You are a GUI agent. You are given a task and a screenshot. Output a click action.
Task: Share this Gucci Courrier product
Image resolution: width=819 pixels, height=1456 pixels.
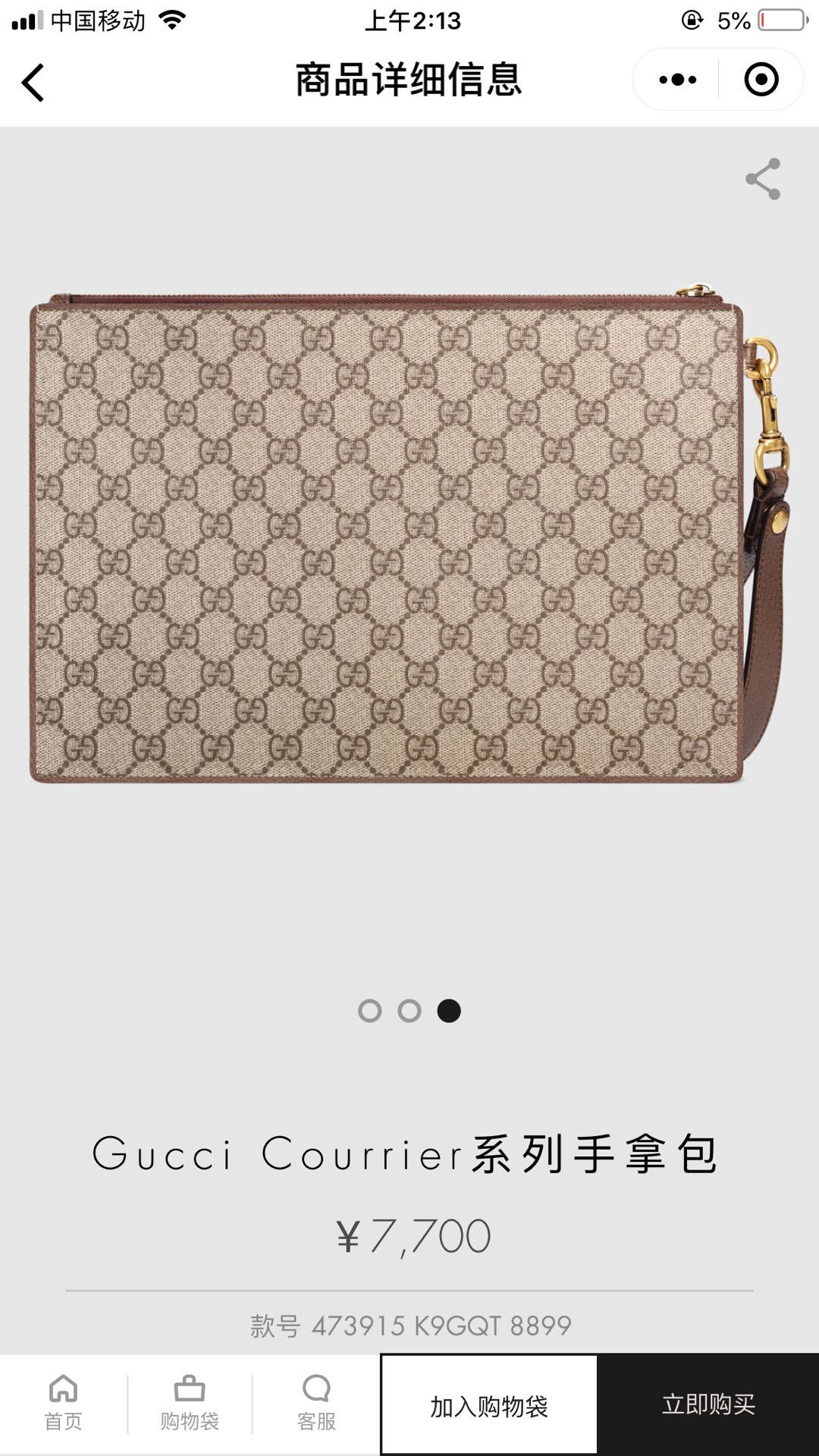pos(763,179)
